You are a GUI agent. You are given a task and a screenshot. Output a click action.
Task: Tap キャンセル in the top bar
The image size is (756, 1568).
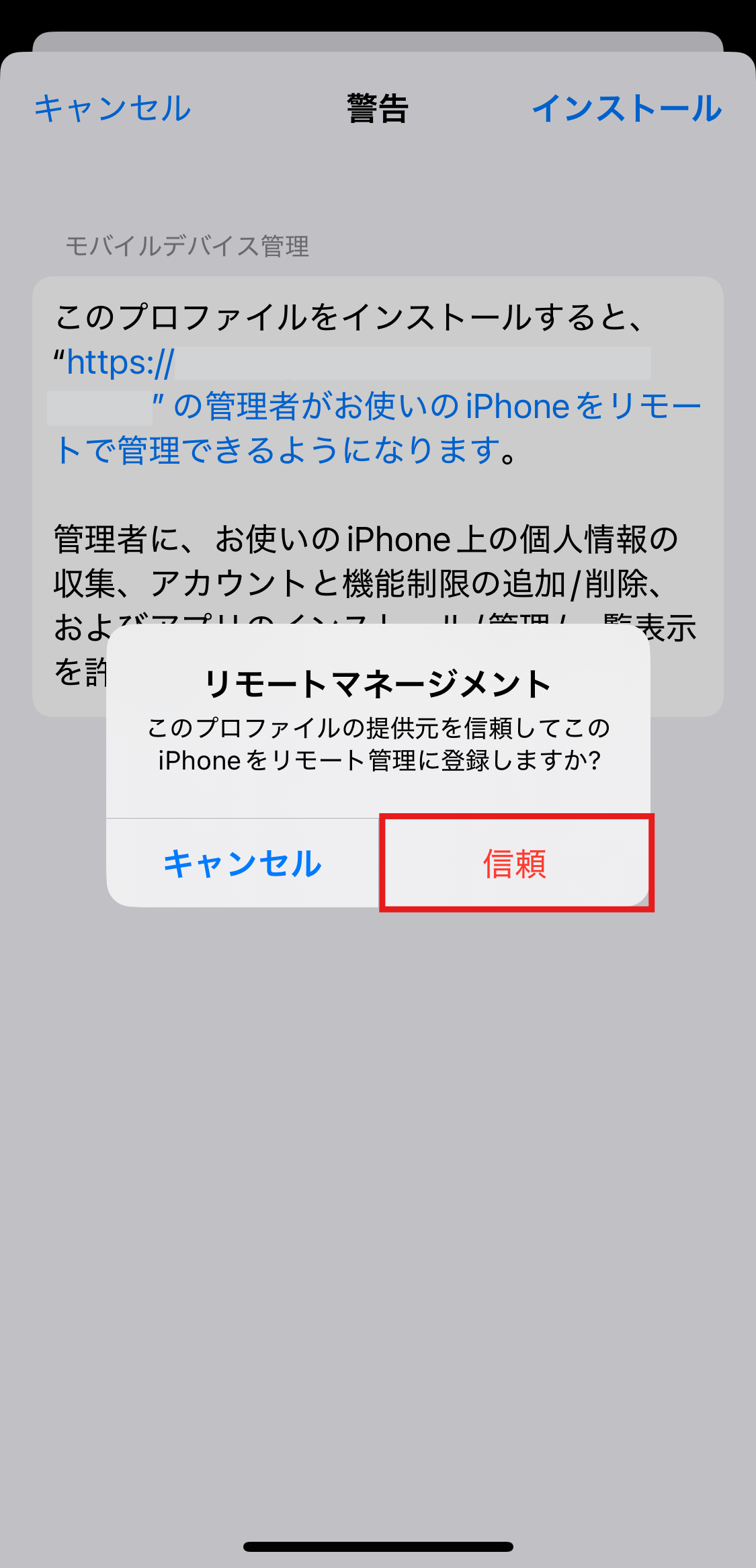click(x=113, y=108)
